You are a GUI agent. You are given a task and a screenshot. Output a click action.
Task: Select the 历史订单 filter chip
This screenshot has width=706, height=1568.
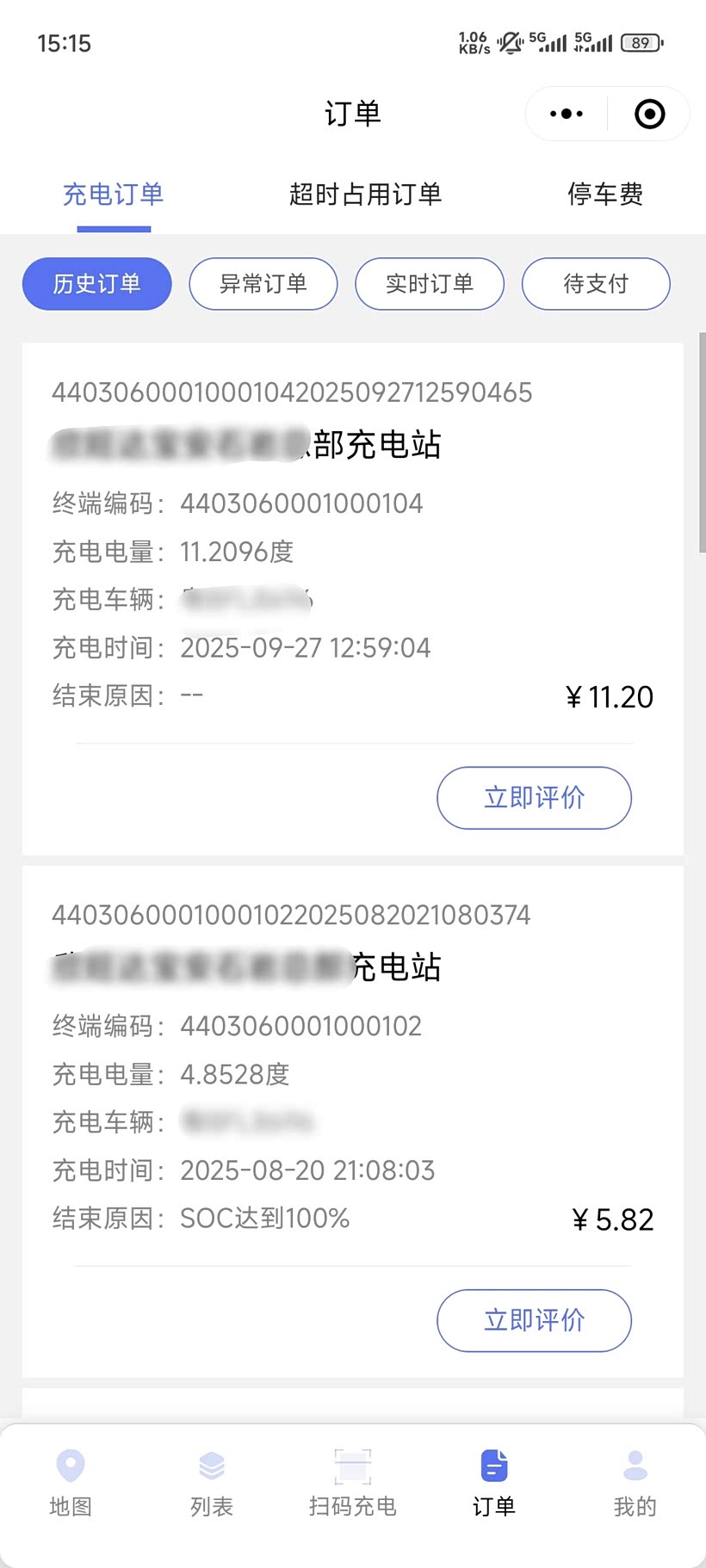click(x=96, y=284)
